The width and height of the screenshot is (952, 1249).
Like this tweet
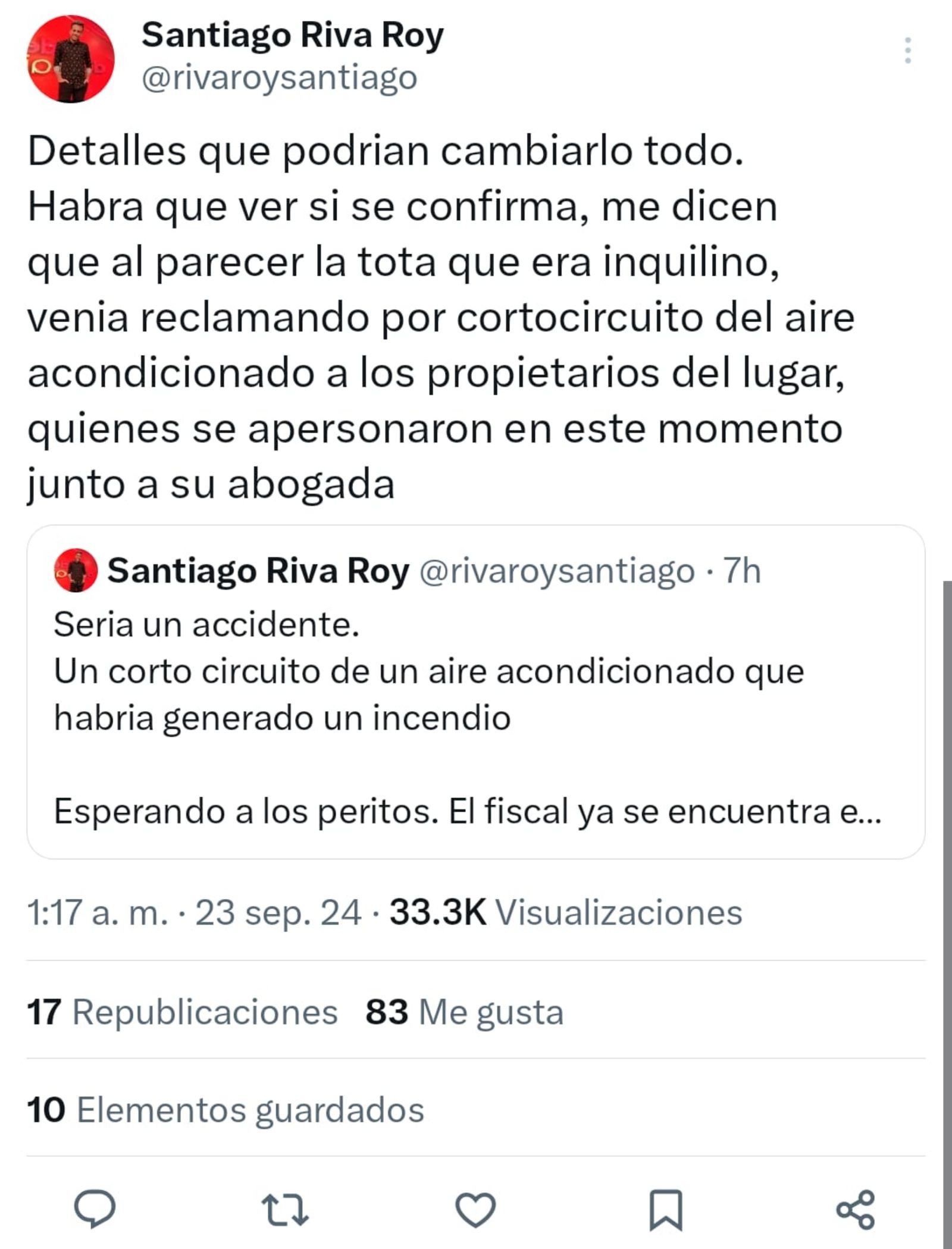click(475, 1209)
